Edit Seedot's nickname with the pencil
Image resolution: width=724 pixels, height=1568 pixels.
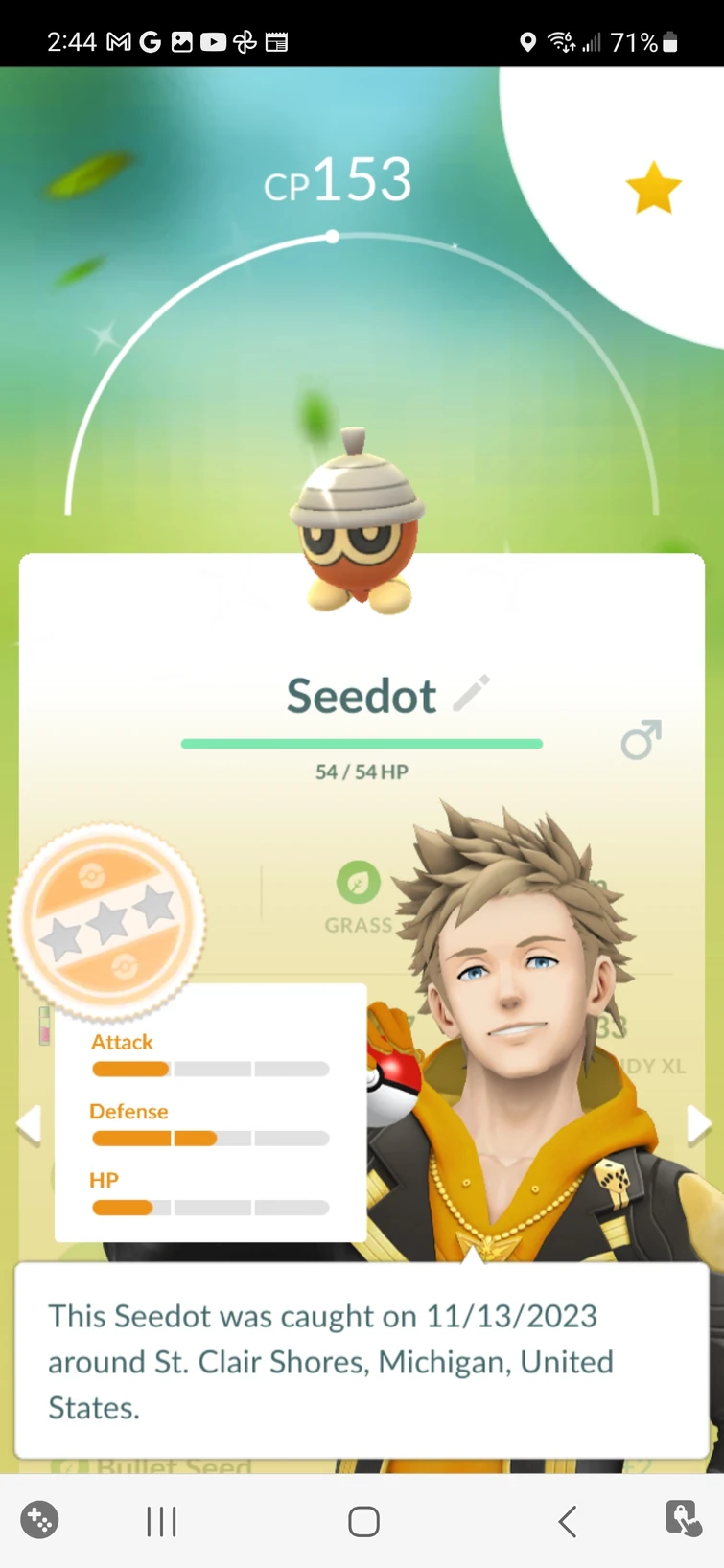coord(472,693)
